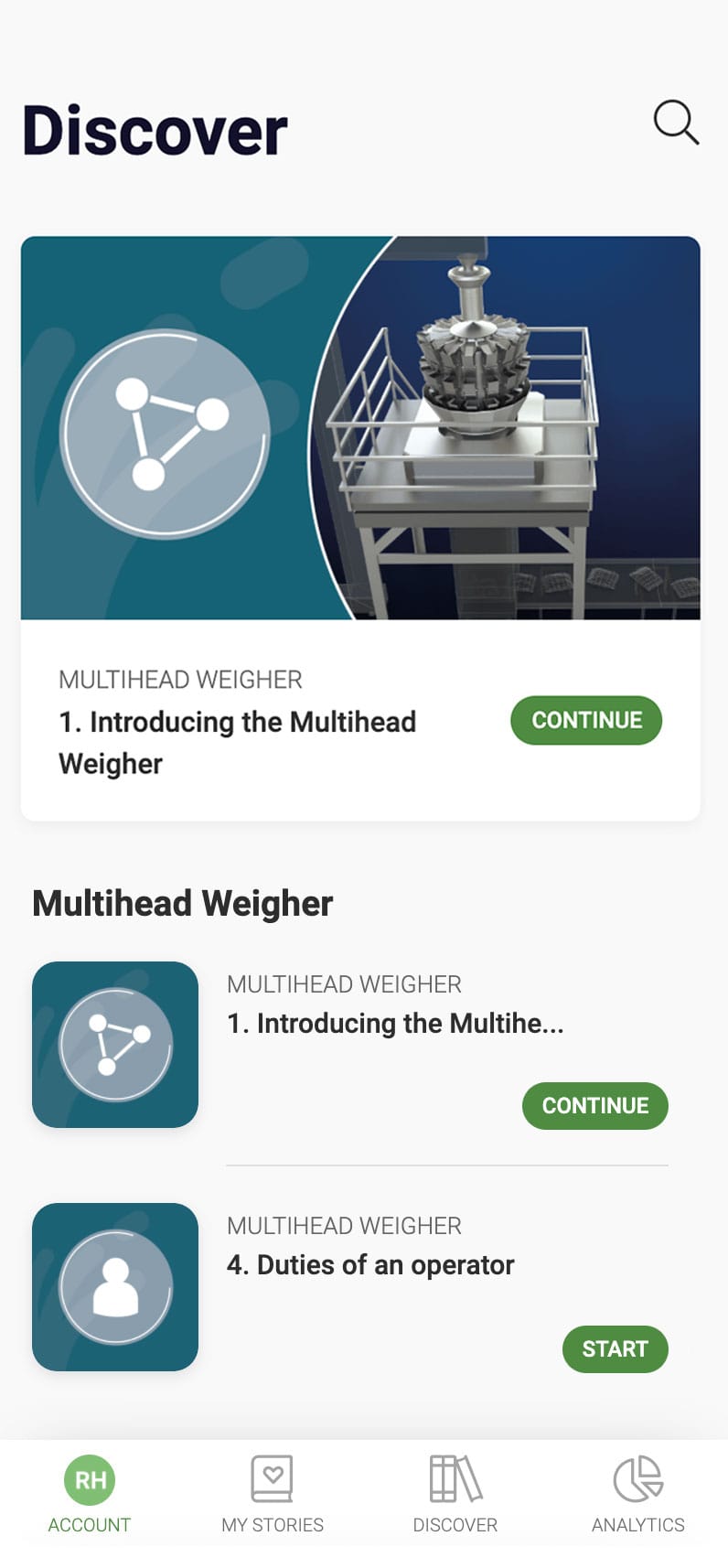
Task: Open the search magnifier icon
Action: 676,123
